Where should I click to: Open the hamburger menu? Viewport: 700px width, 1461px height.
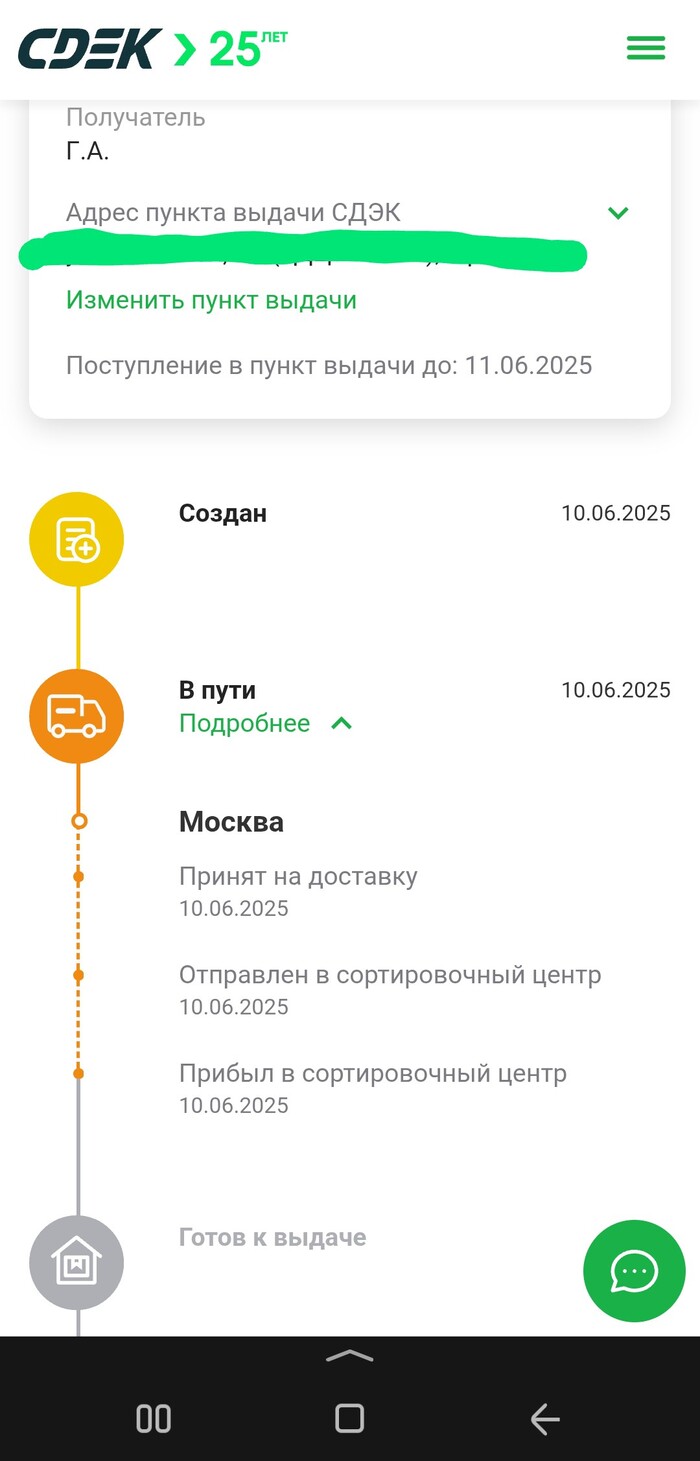coord(645,48)
